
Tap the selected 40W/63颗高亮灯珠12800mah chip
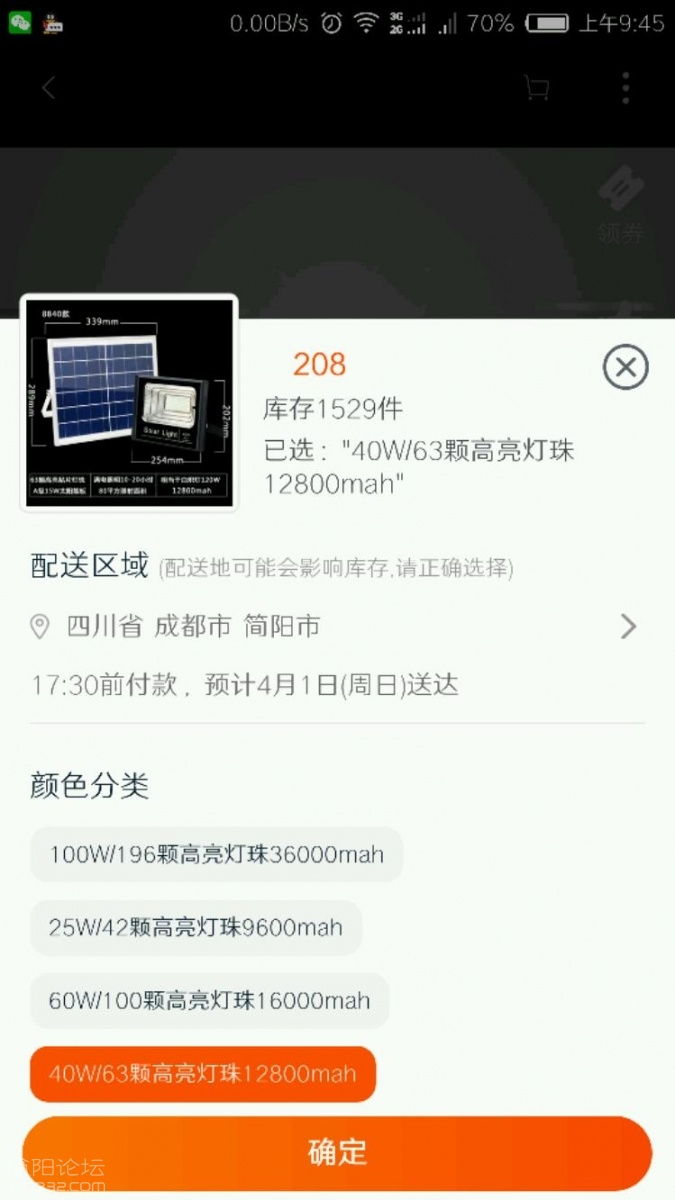click(203, 1074)
